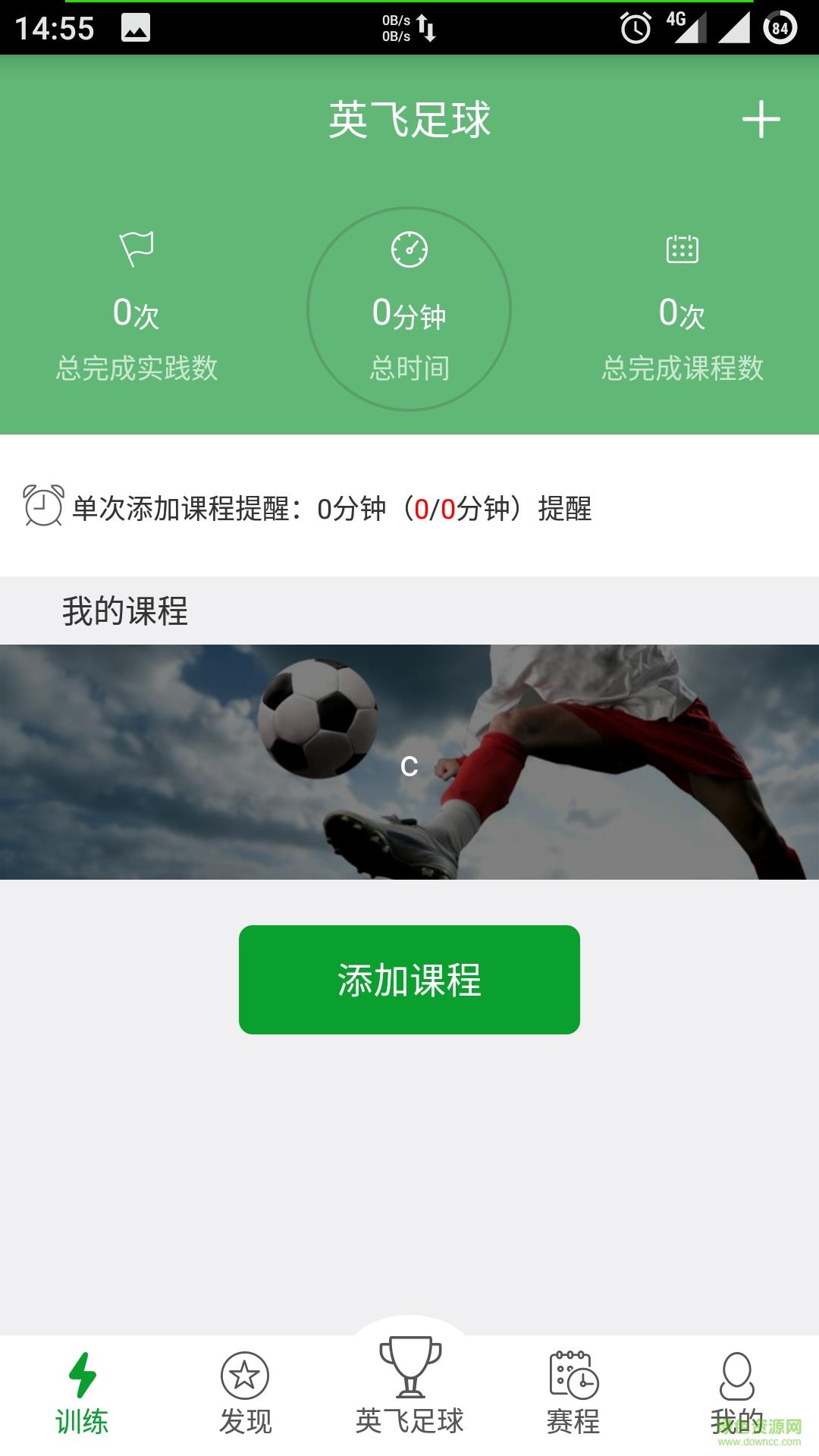Screen dimensions: 819x1456
Task: Tap the green 添加课程 button
Action: pos(409,979)
